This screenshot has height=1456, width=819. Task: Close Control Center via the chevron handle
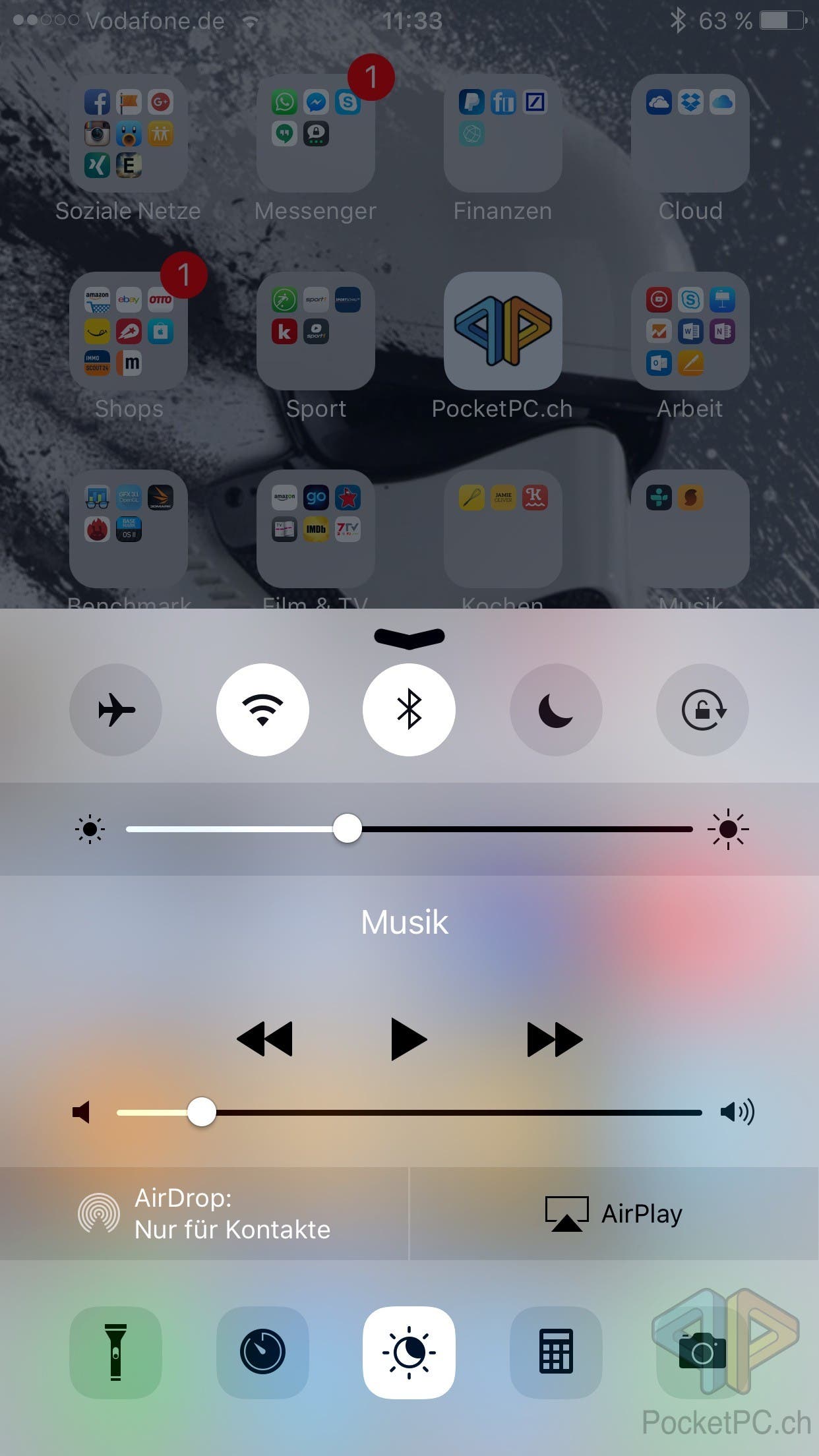[x=409, y=638]
